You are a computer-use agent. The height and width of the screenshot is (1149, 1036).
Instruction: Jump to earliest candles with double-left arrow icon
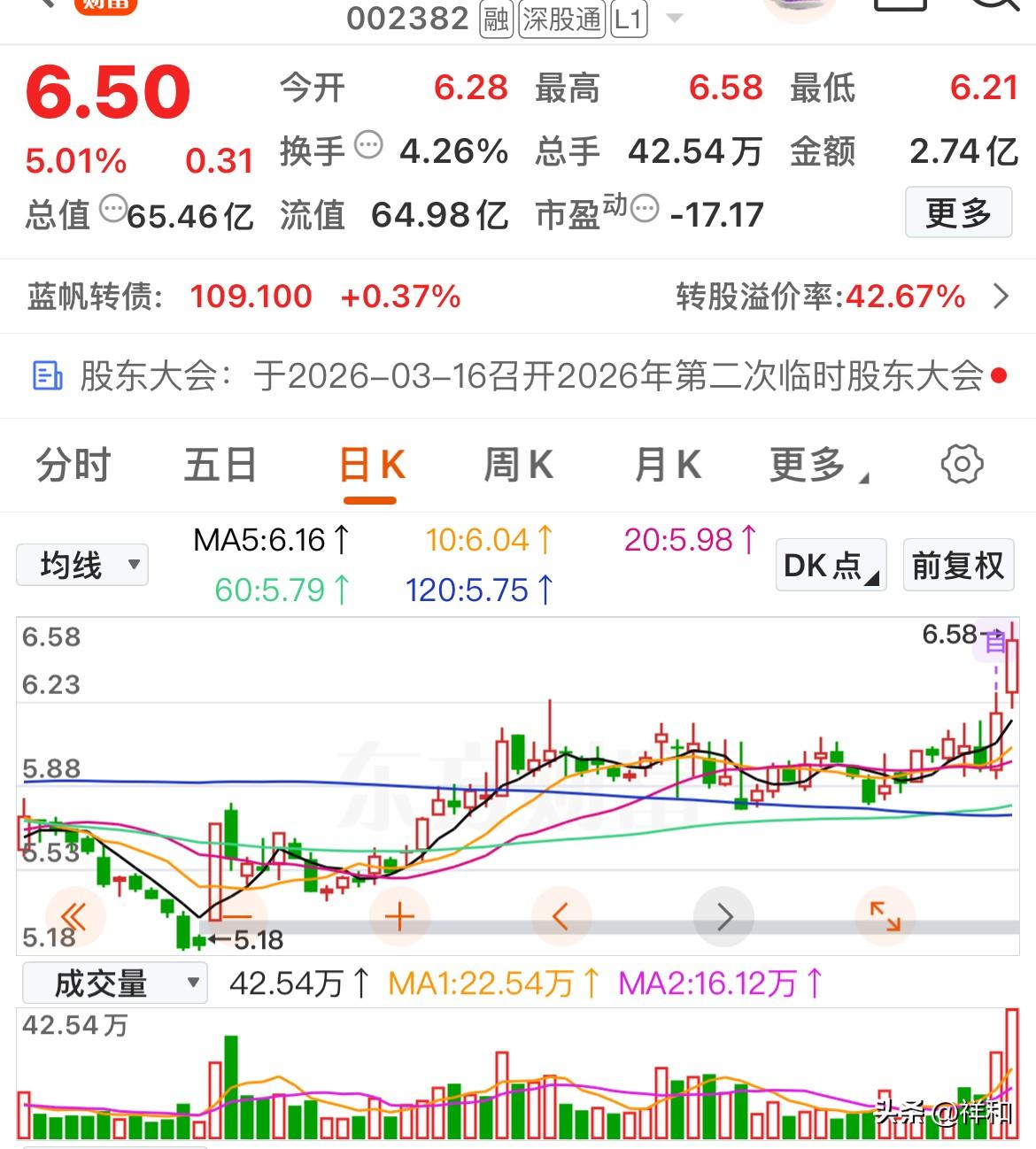[x=74, y=916]
